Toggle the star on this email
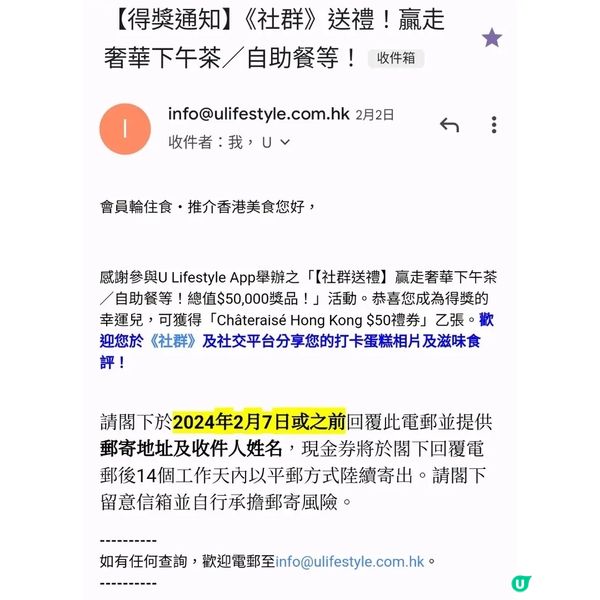 tap(491, 39)
